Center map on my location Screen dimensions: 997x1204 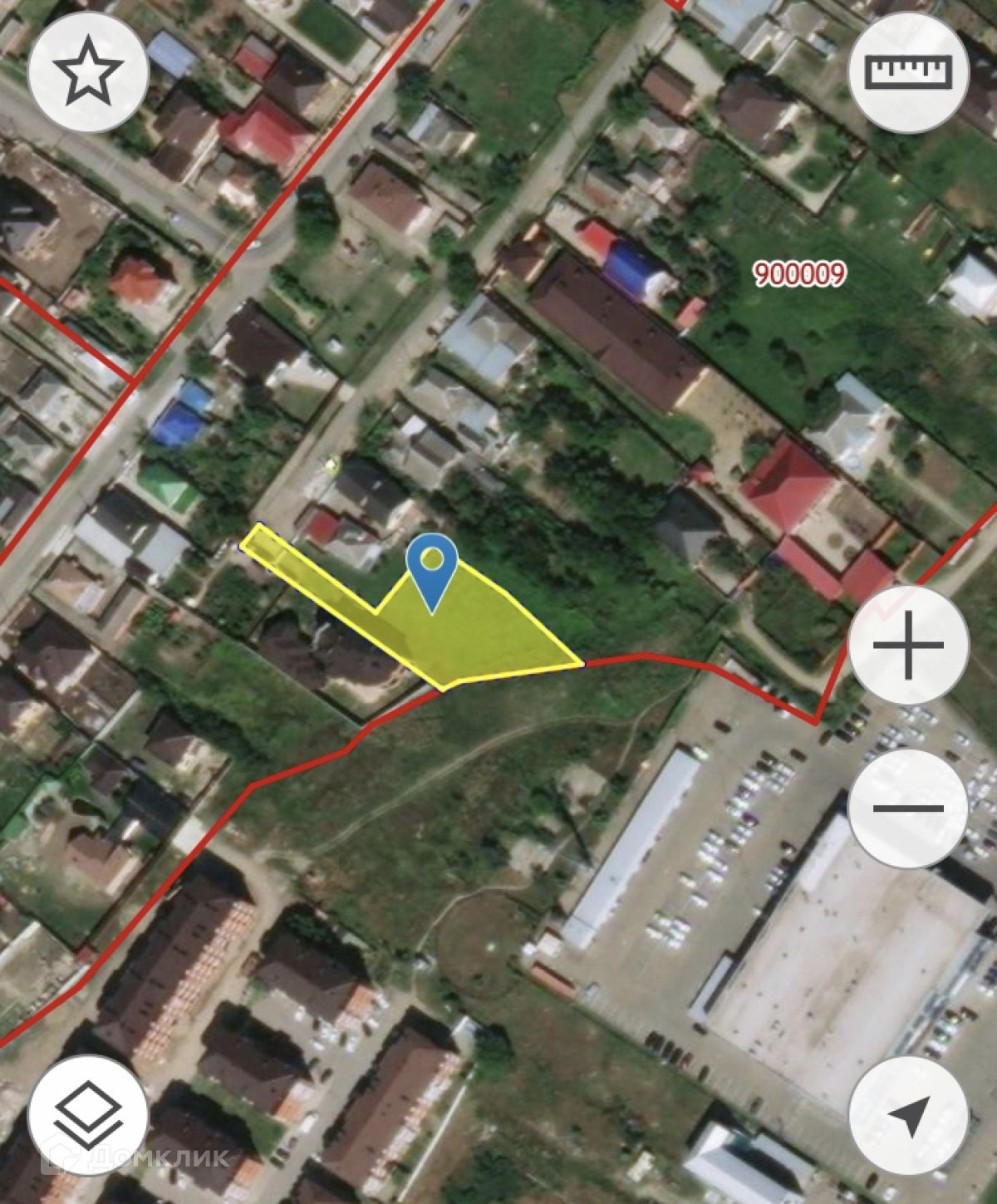[x=908, y=1114]
